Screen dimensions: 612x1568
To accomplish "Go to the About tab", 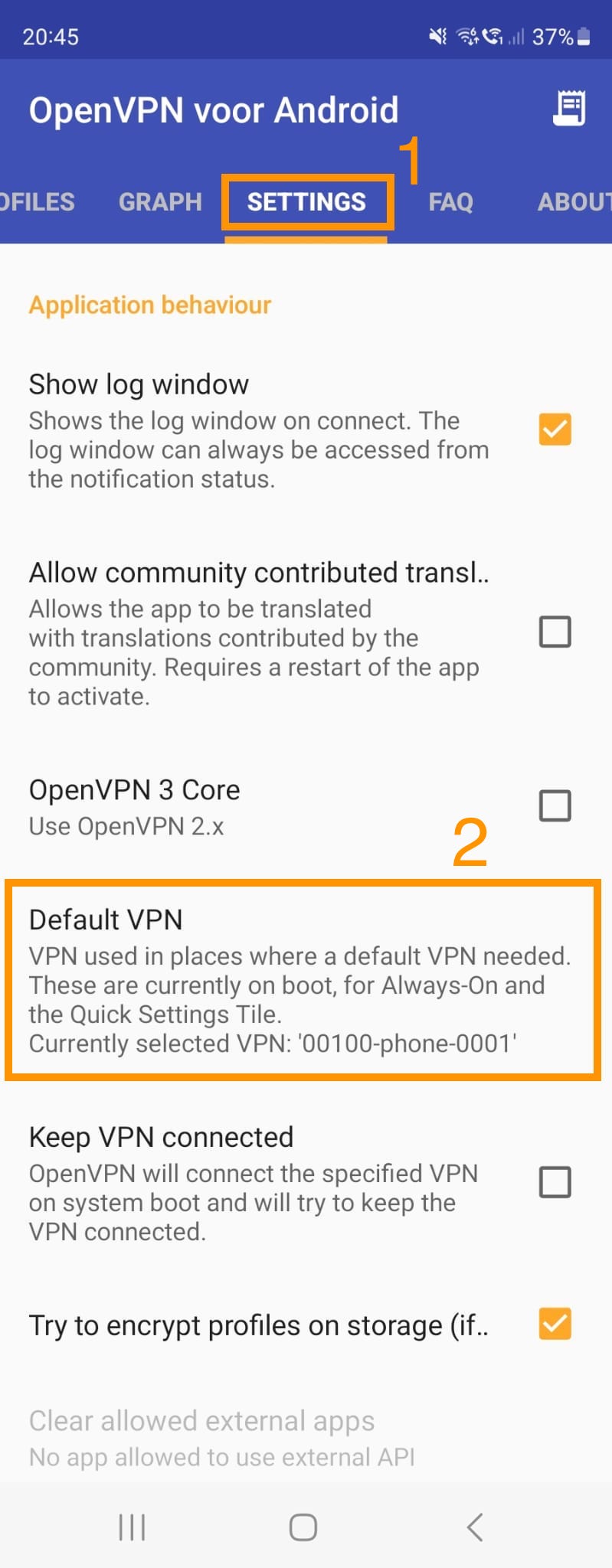I will pos(574,202).
